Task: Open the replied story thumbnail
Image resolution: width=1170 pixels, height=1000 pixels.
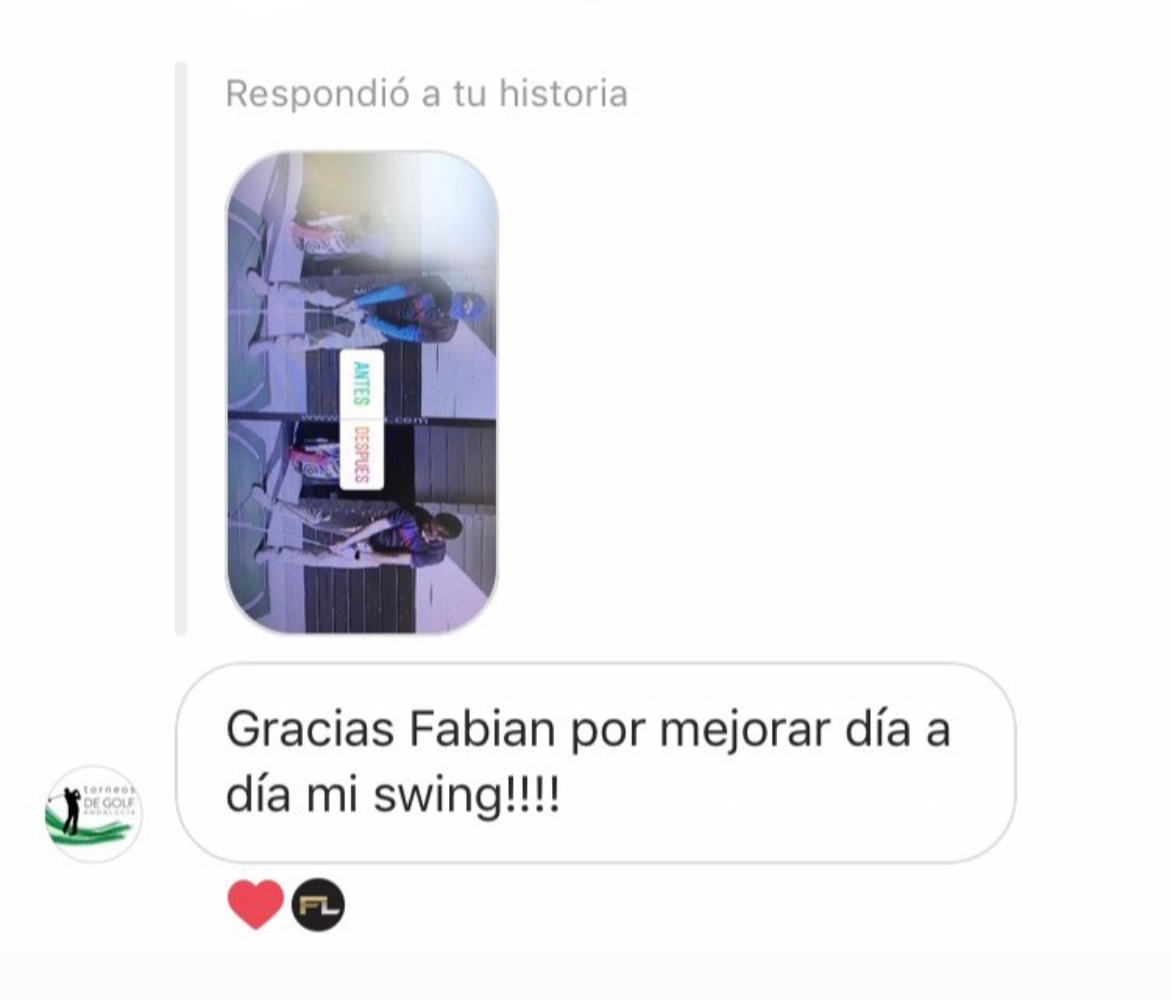Action: click(361, 392)
